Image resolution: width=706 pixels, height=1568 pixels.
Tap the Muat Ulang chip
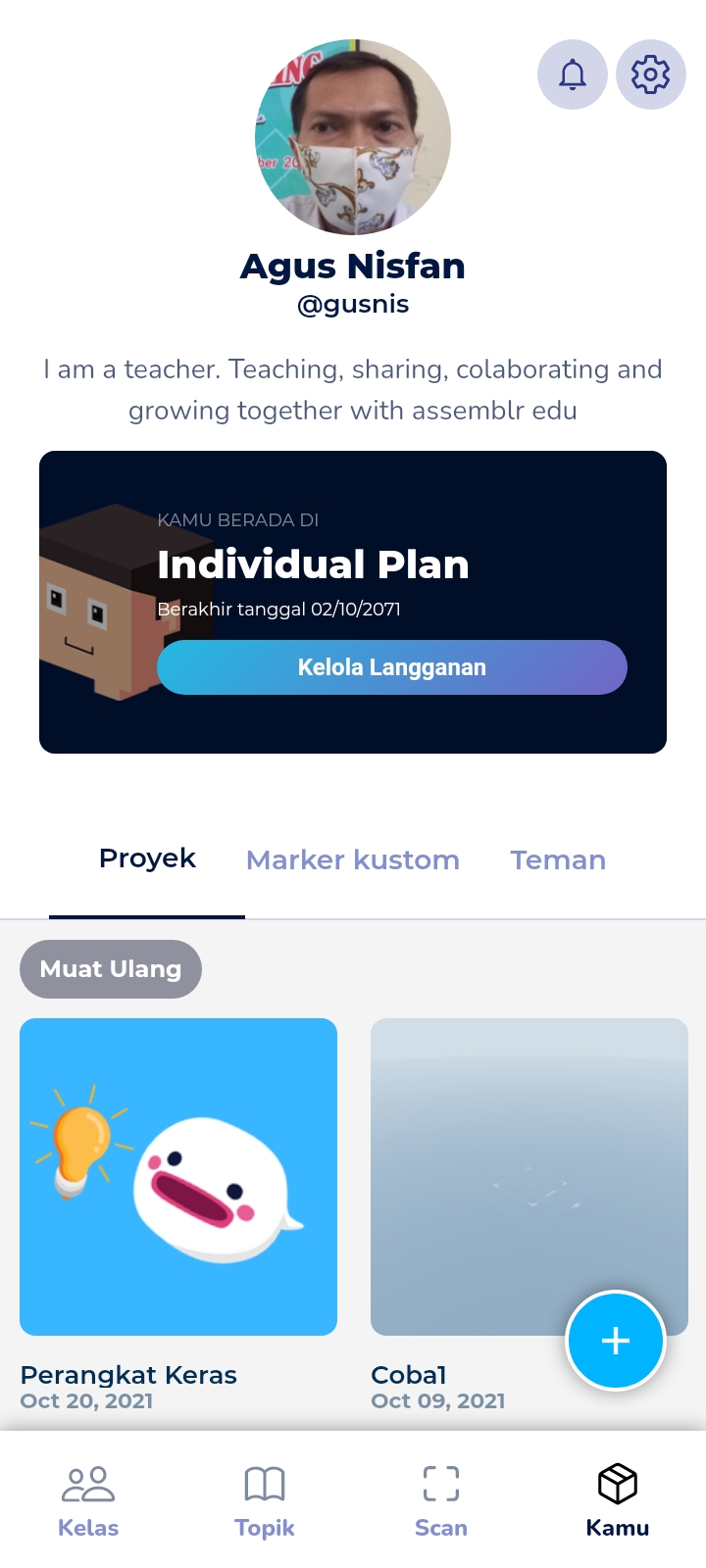111,969
